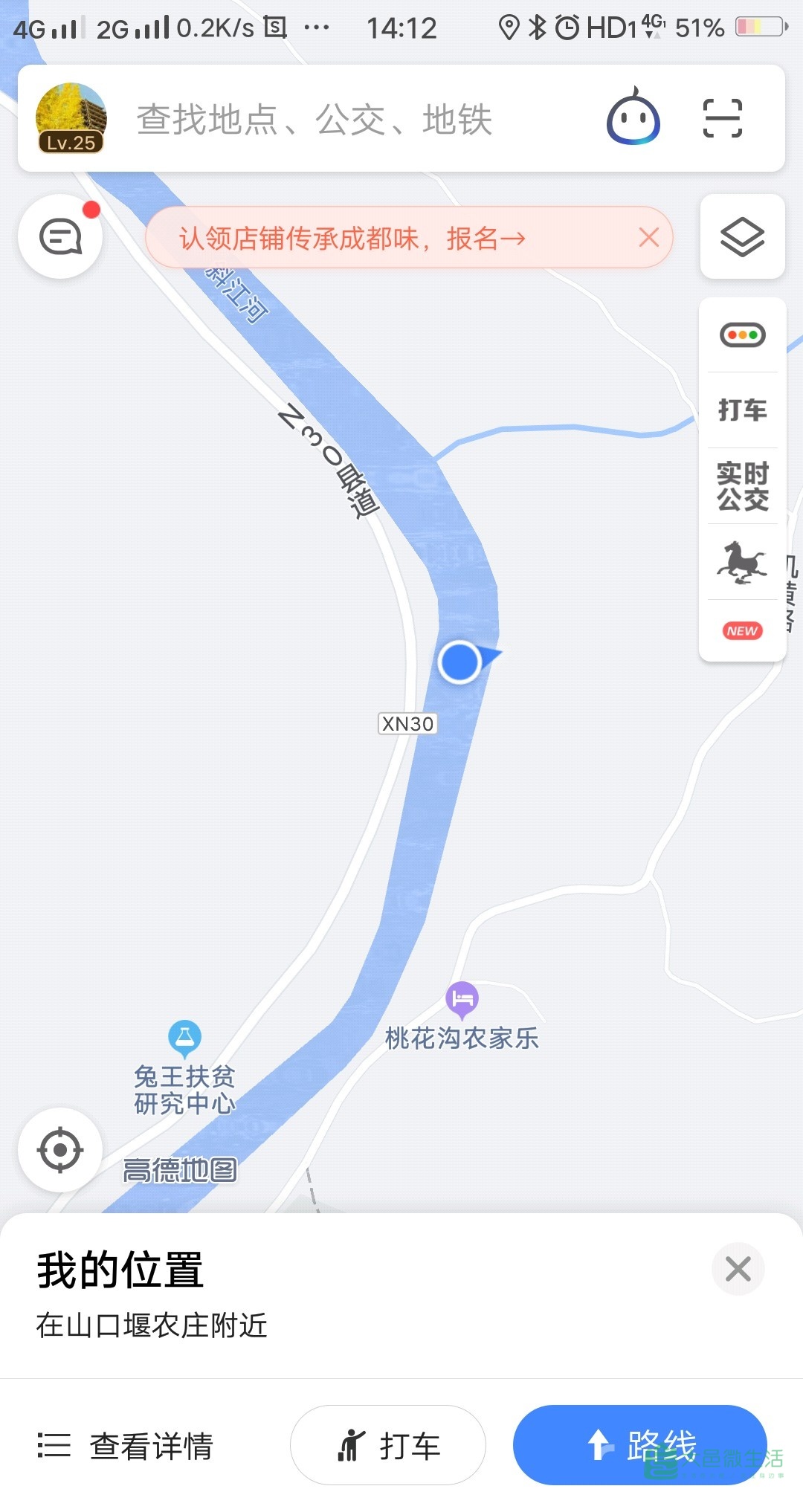Open 实时公交 real-time bus info
The image size is (803, 1512).
coord(743,486)
